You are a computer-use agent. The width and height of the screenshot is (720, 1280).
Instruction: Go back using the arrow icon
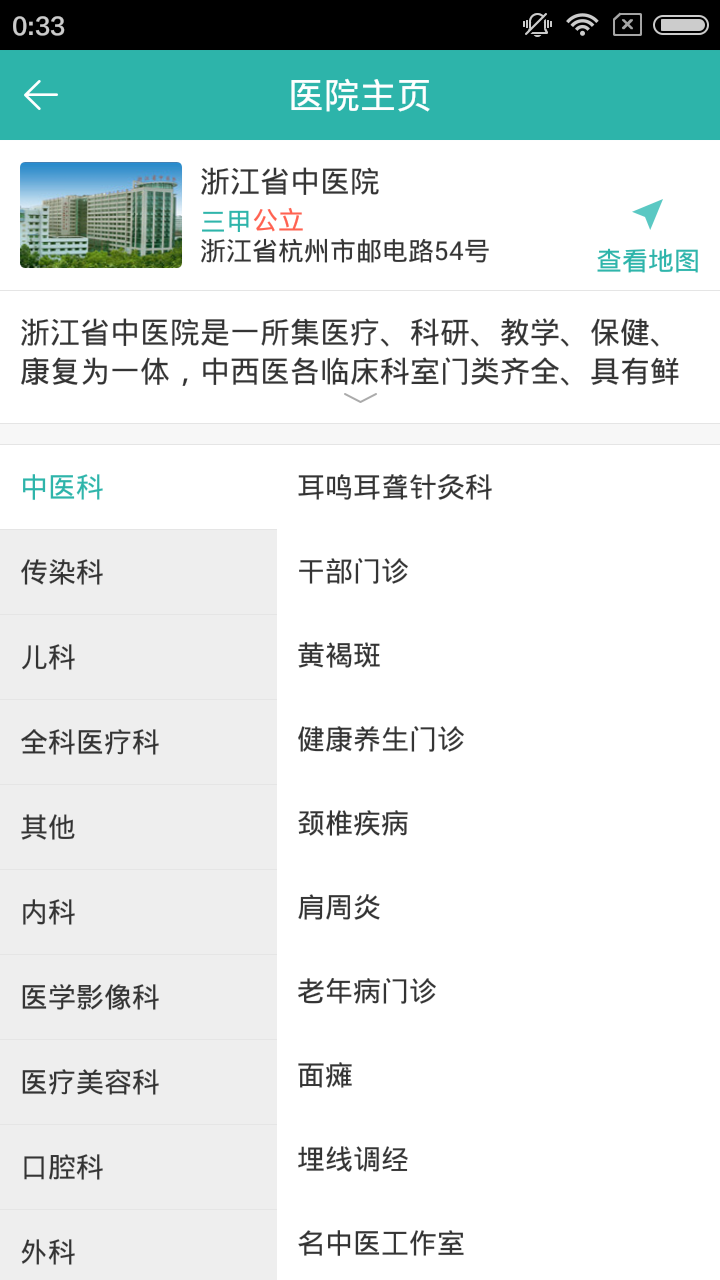(x=41, y=95)
